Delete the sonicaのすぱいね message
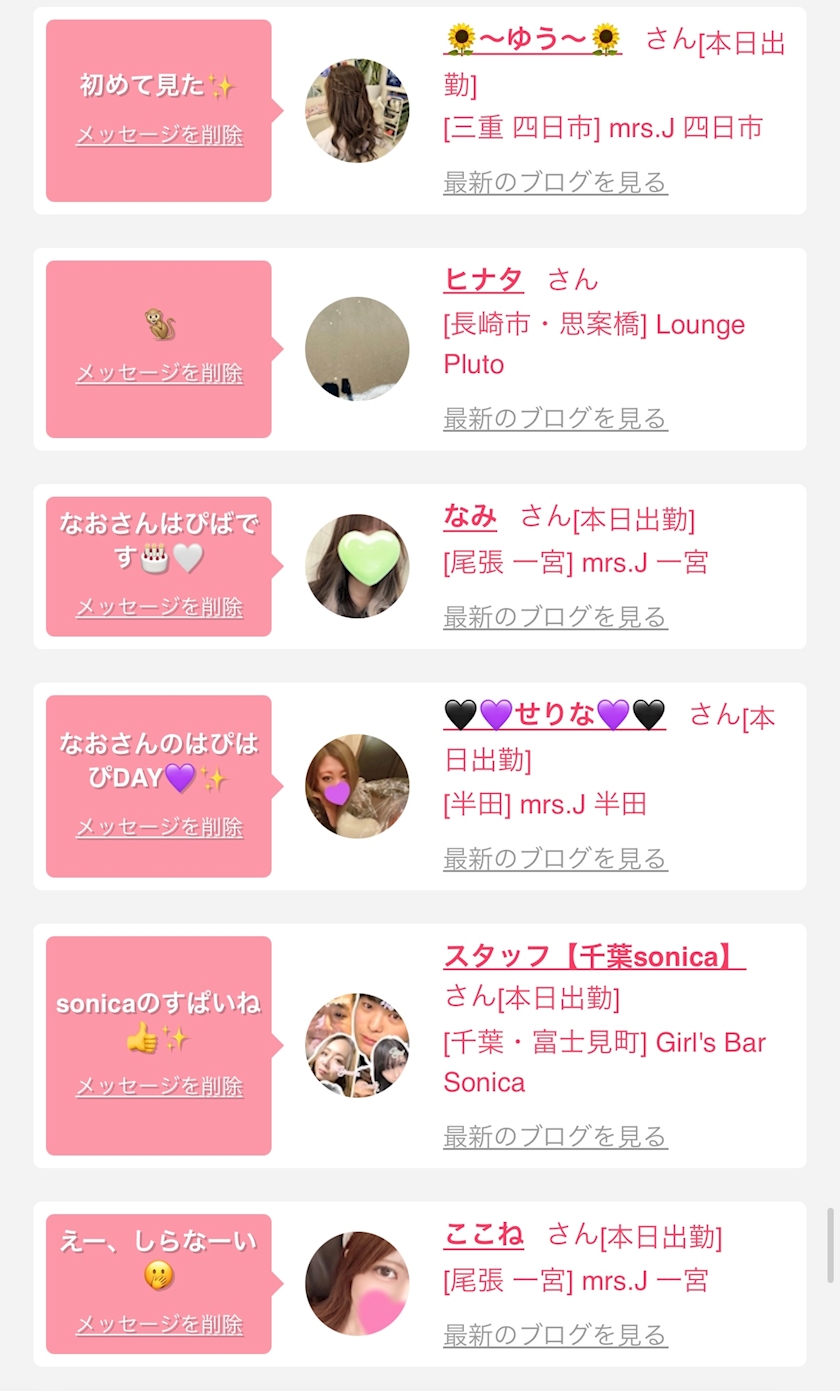 point(159,1086)
